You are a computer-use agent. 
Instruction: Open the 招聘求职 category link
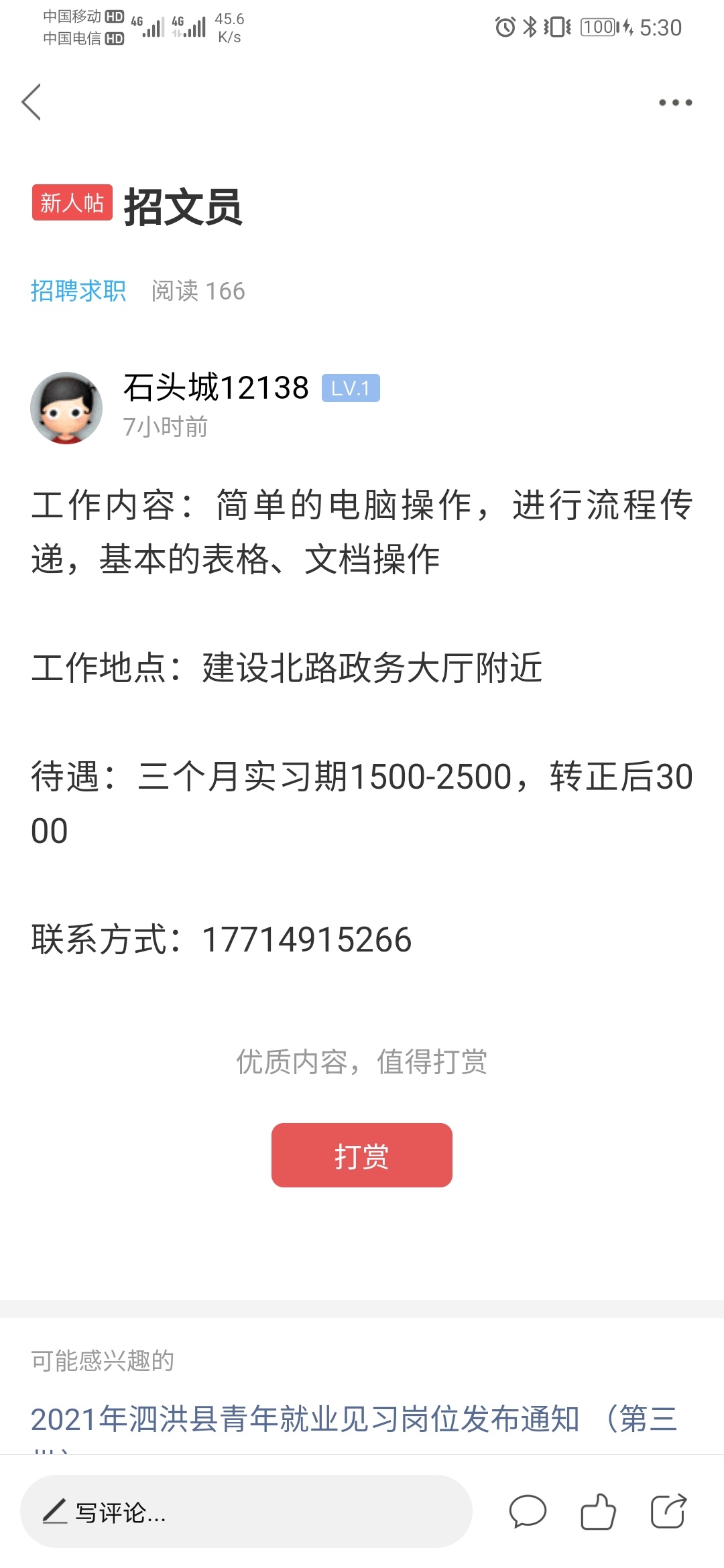pos(78,291)
